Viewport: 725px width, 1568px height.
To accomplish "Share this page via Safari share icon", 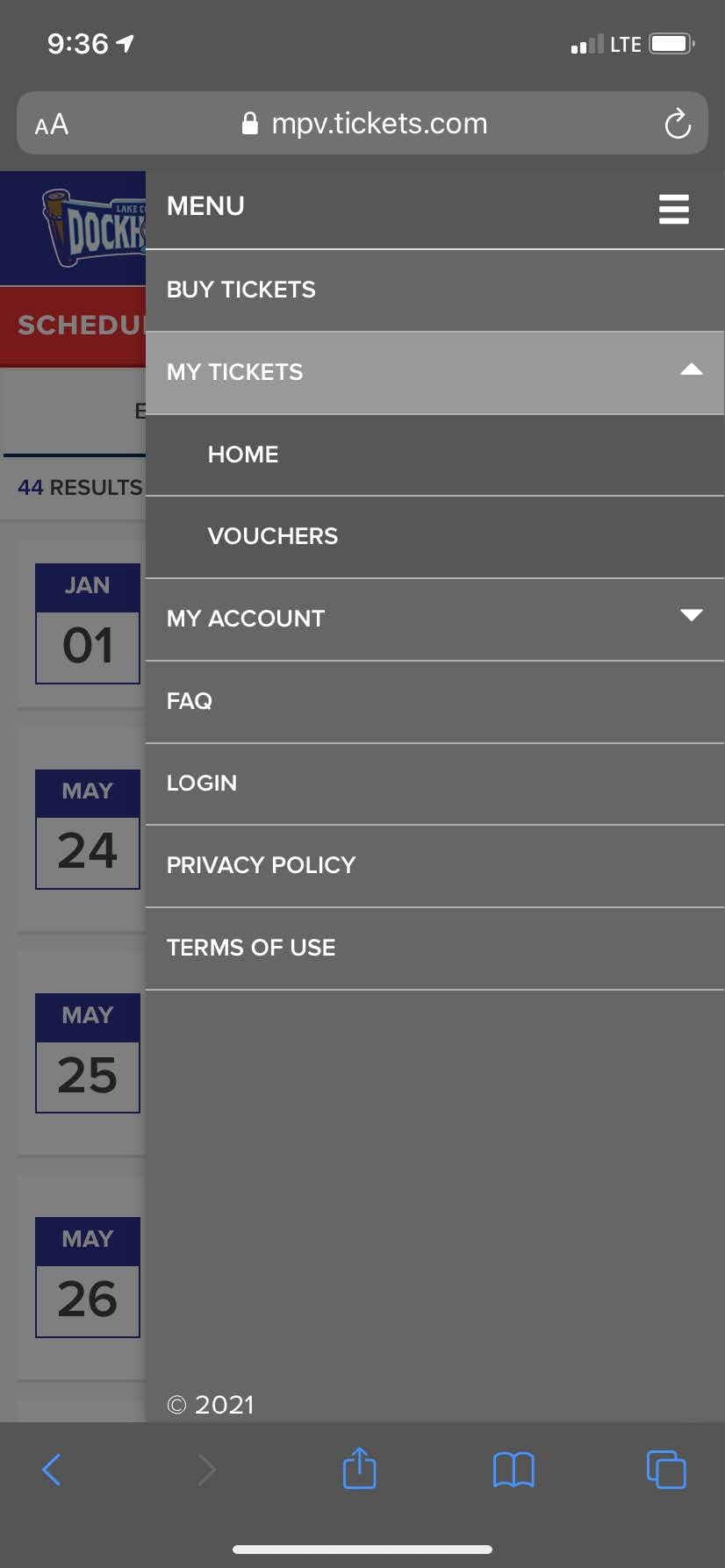I will pos(360,1468).
